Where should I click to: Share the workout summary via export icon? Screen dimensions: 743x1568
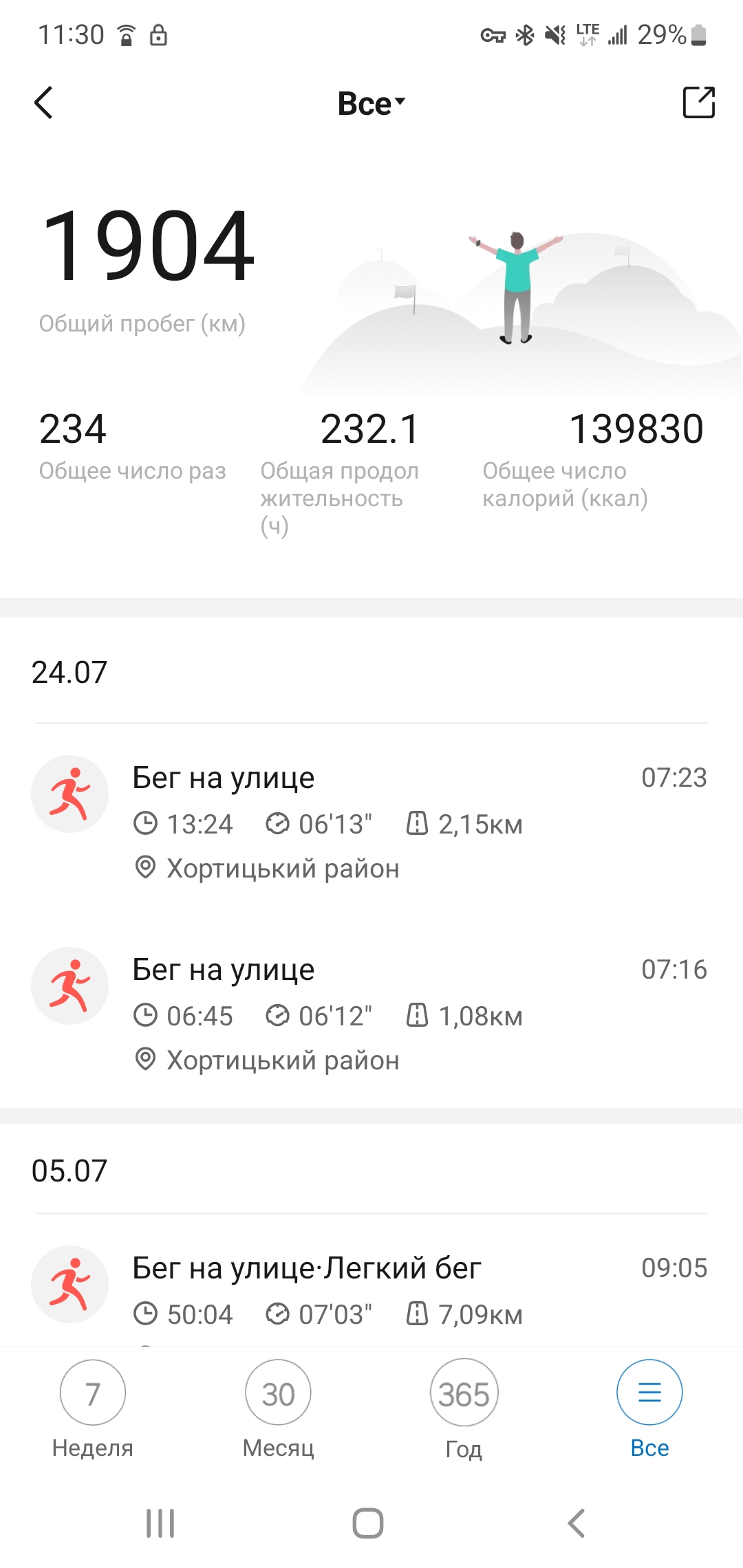[698, 102]
